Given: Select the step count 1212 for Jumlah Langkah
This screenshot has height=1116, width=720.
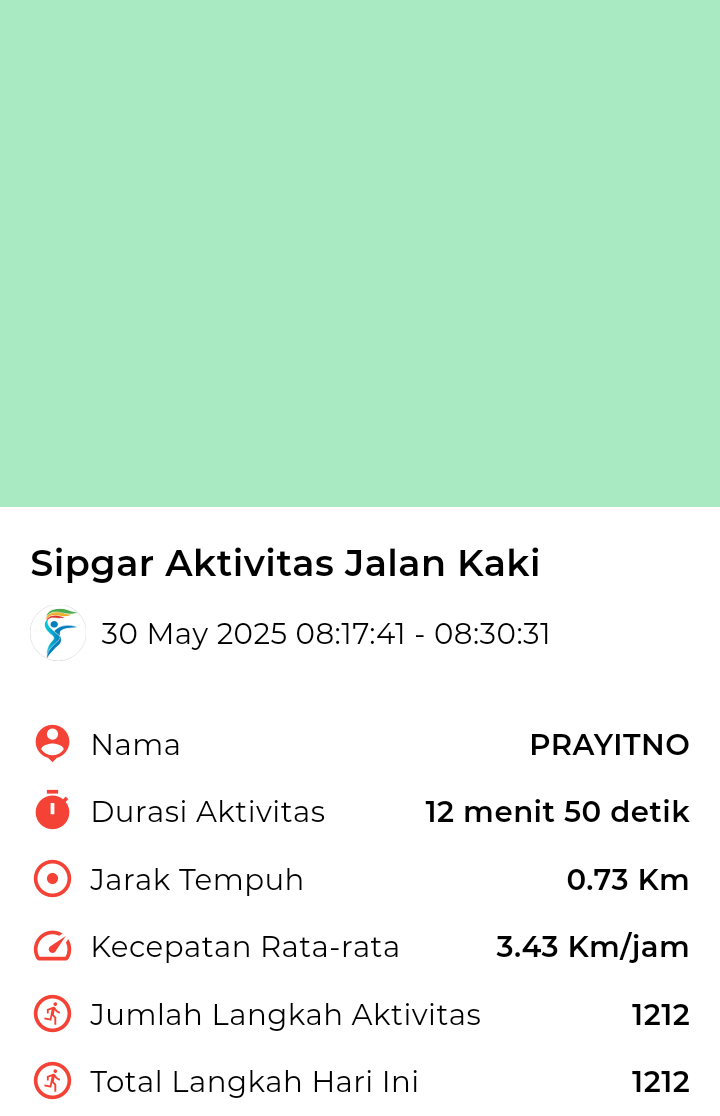Looking at the screenshot, I should (661, 1013).
